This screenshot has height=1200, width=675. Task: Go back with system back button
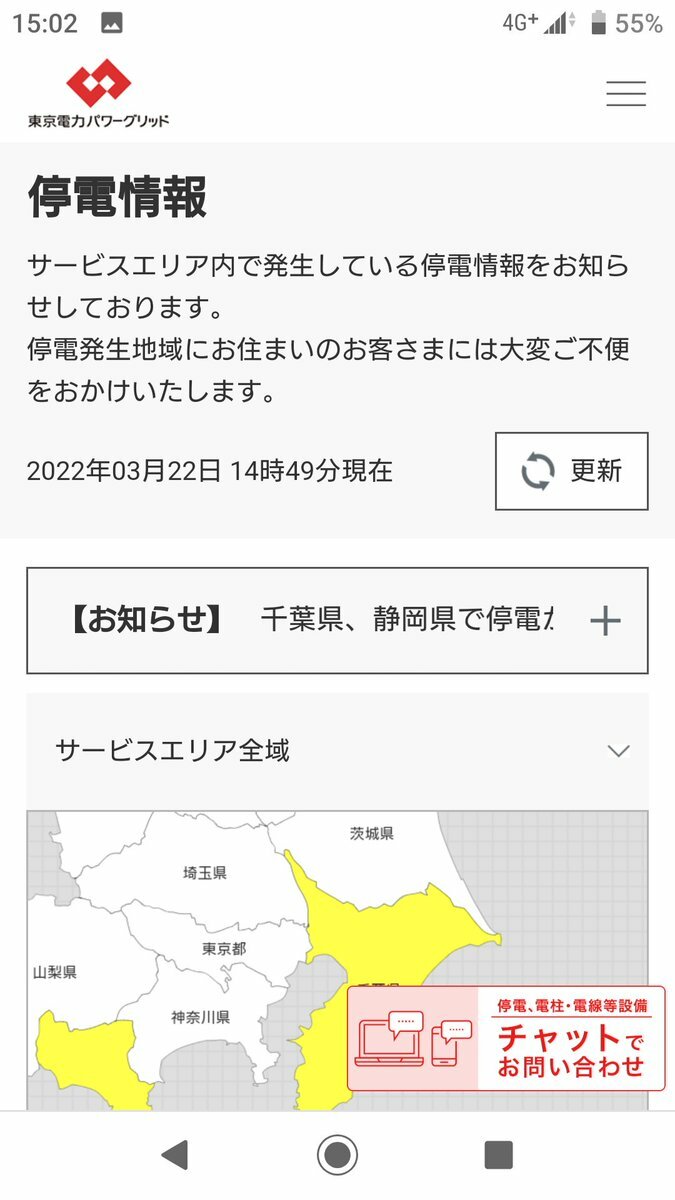pyautogui.click(x=175, y=1156)
